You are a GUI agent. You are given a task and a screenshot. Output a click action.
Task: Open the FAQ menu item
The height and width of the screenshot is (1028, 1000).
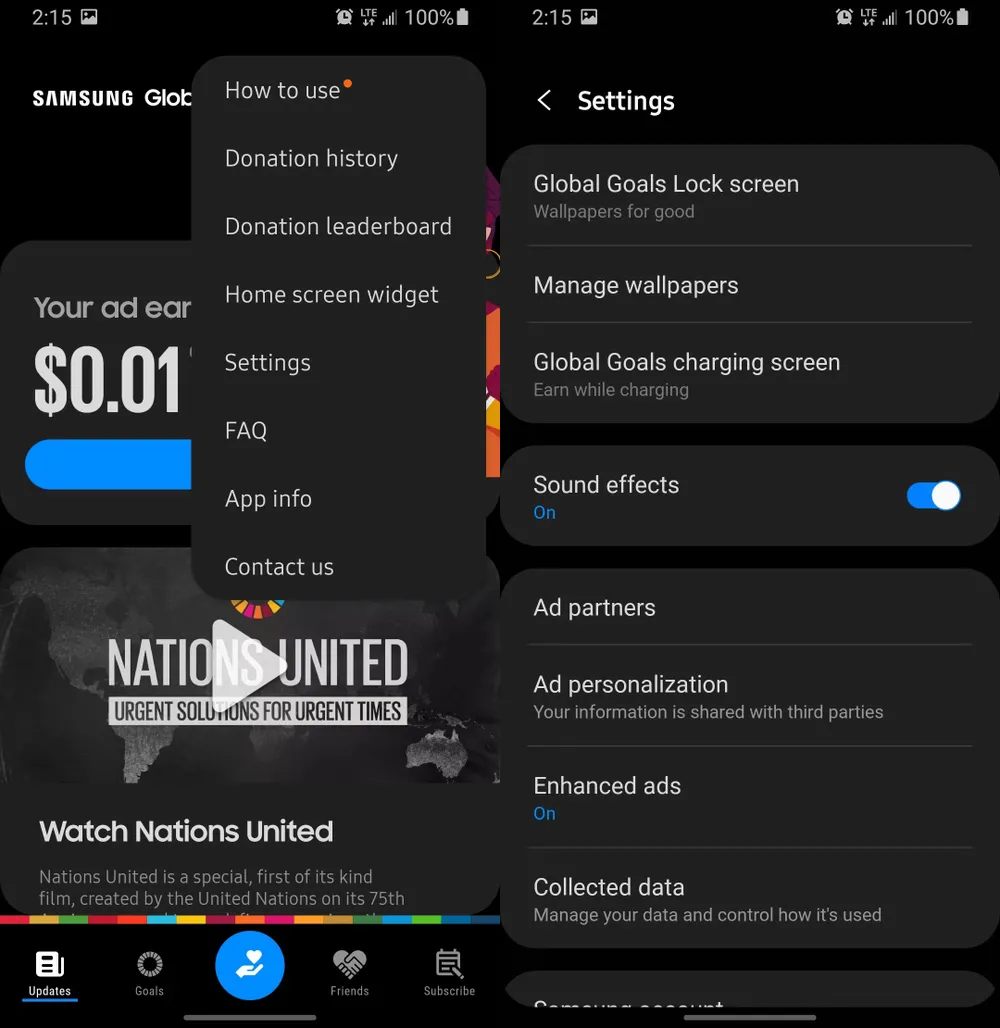click(x=246, y=431)
